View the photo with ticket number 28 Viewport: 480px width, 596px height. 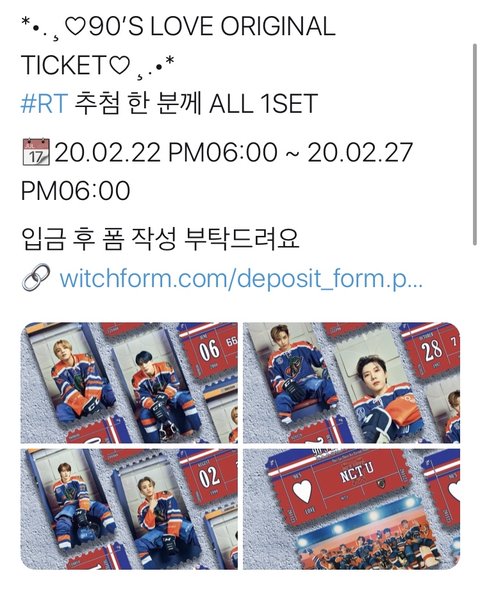[352, 382]
